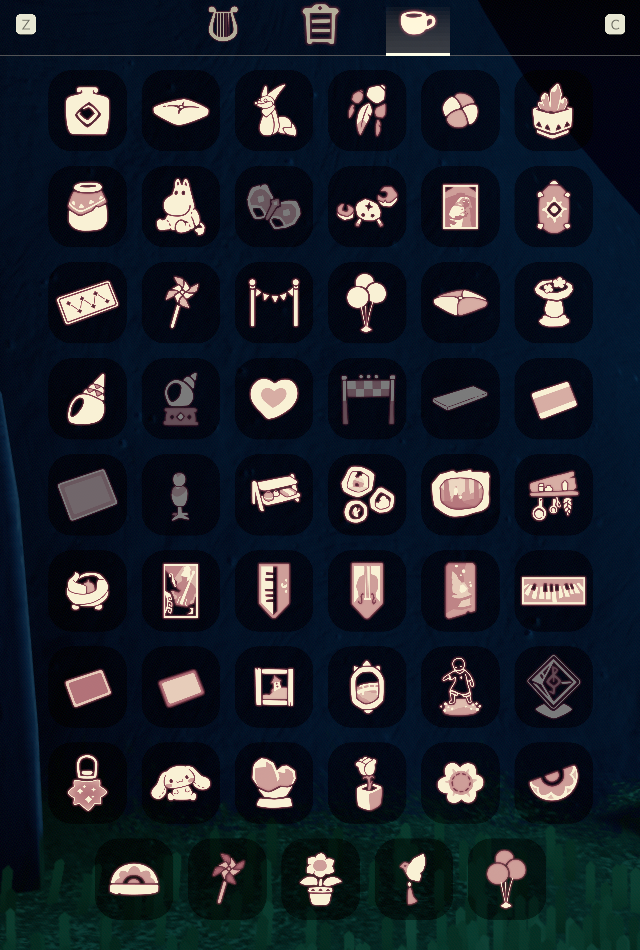Pick the bunting flag banner item

[x=274, y=302]
